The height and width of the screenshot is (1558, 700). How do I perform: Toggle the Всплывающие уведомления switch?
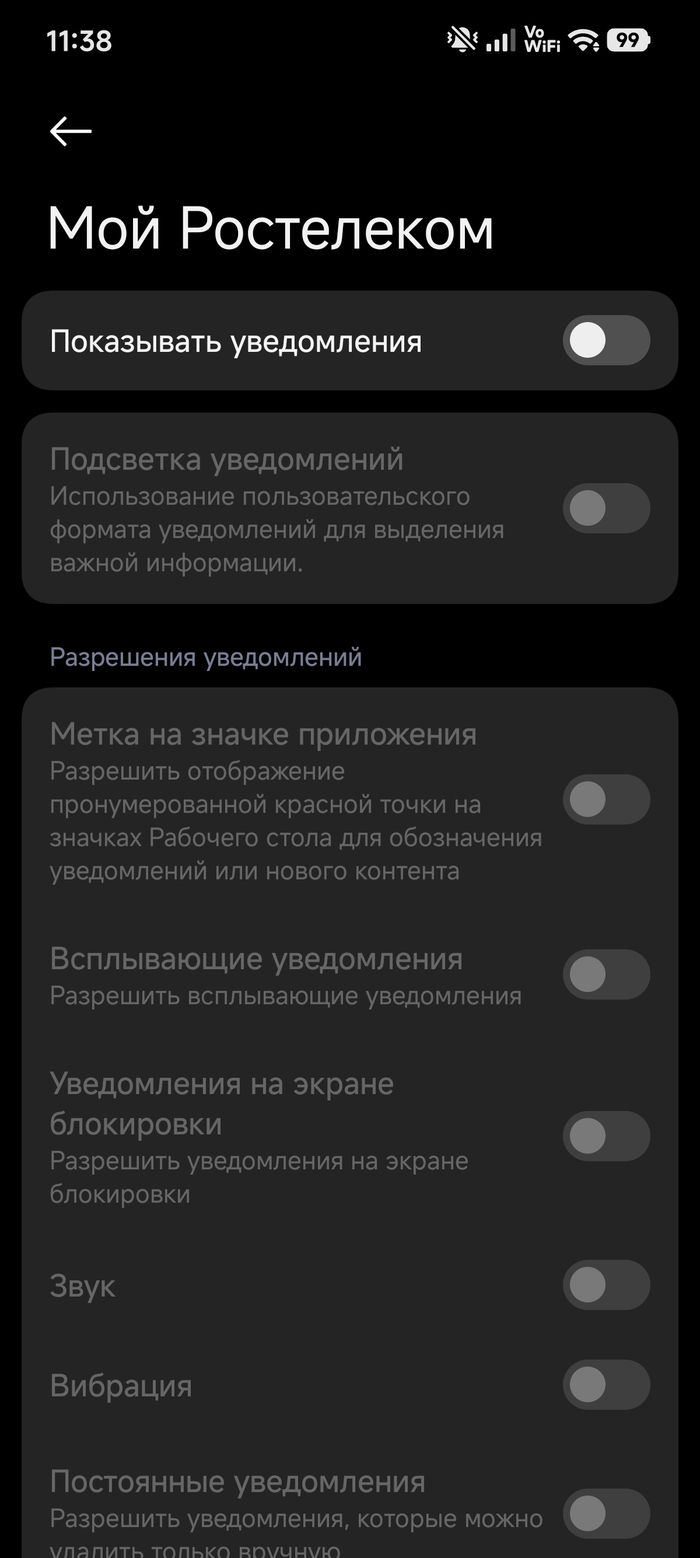(x=606, y=974)
